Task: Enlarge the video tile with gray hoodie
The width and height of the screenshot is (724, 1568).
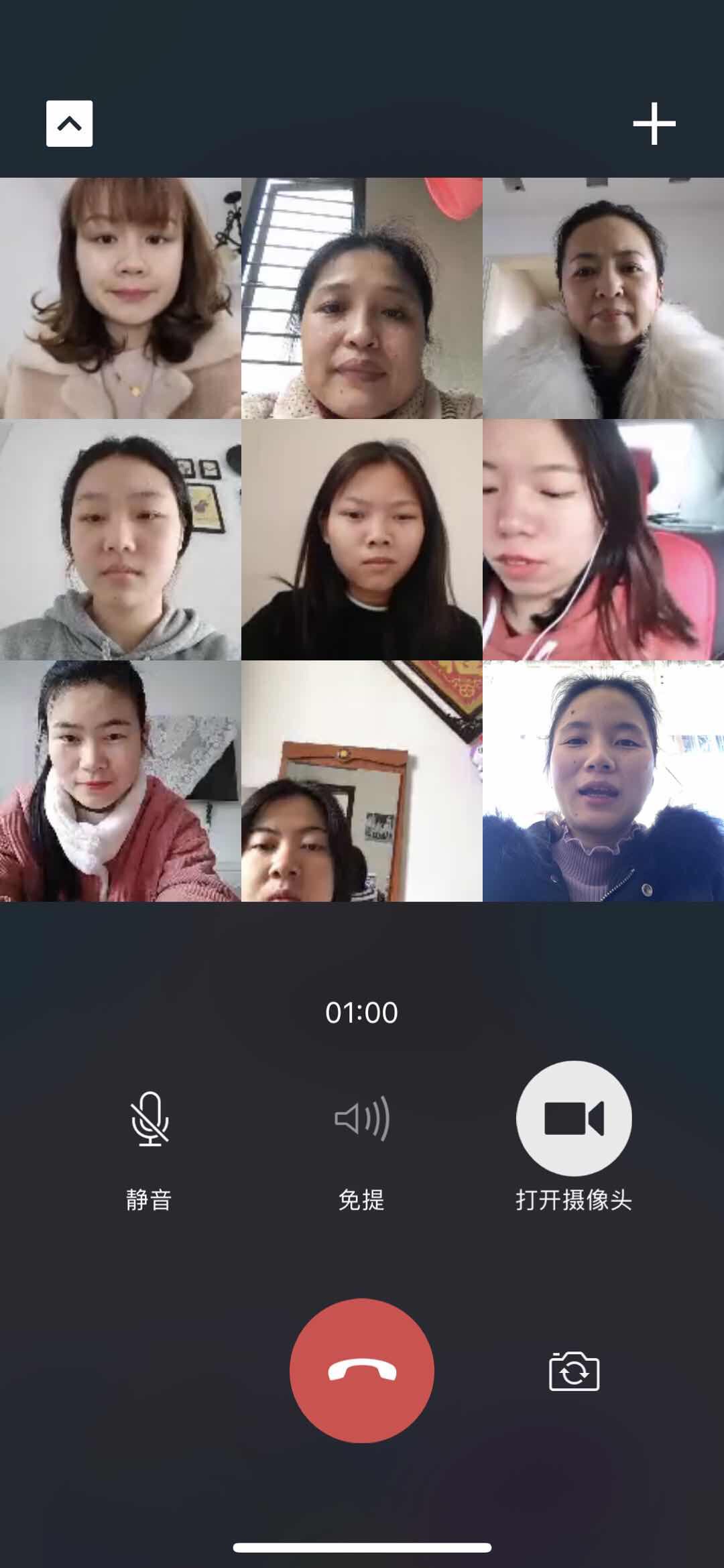Action: click(121, 540)
